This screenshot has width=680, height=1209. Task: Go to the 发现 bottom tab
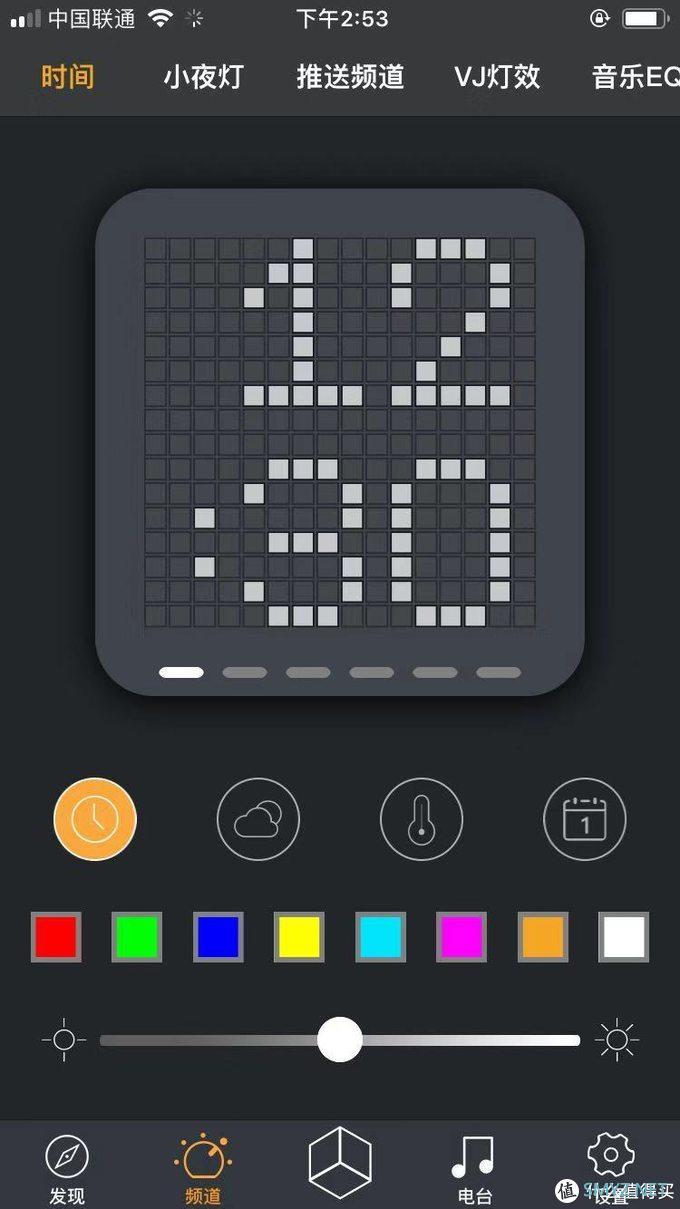point(67,1170)
